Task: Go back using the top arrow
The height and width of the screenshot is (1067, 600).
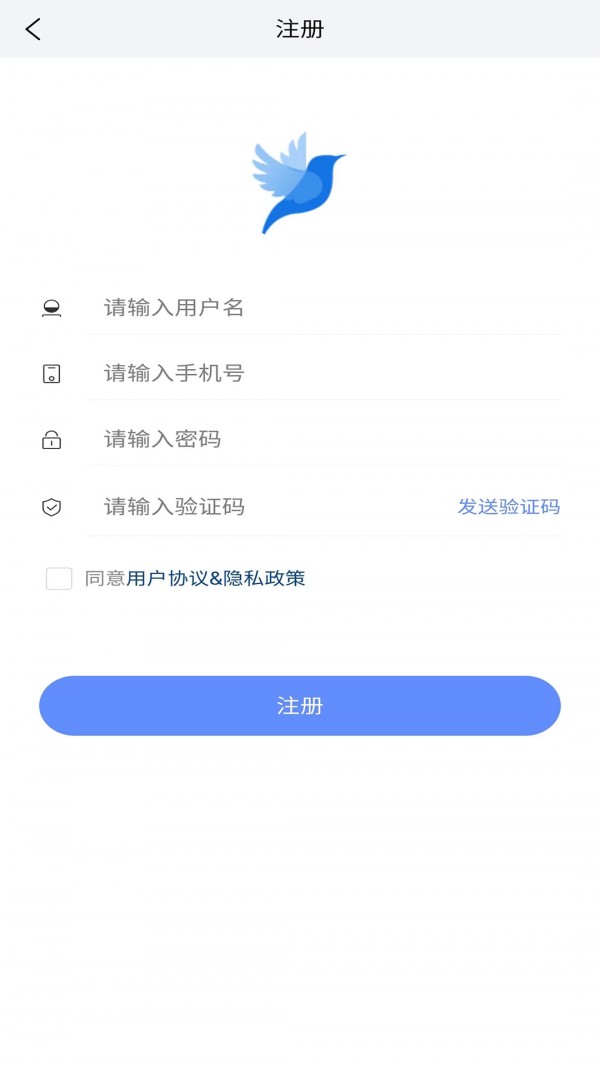Action: click(33, 29)
